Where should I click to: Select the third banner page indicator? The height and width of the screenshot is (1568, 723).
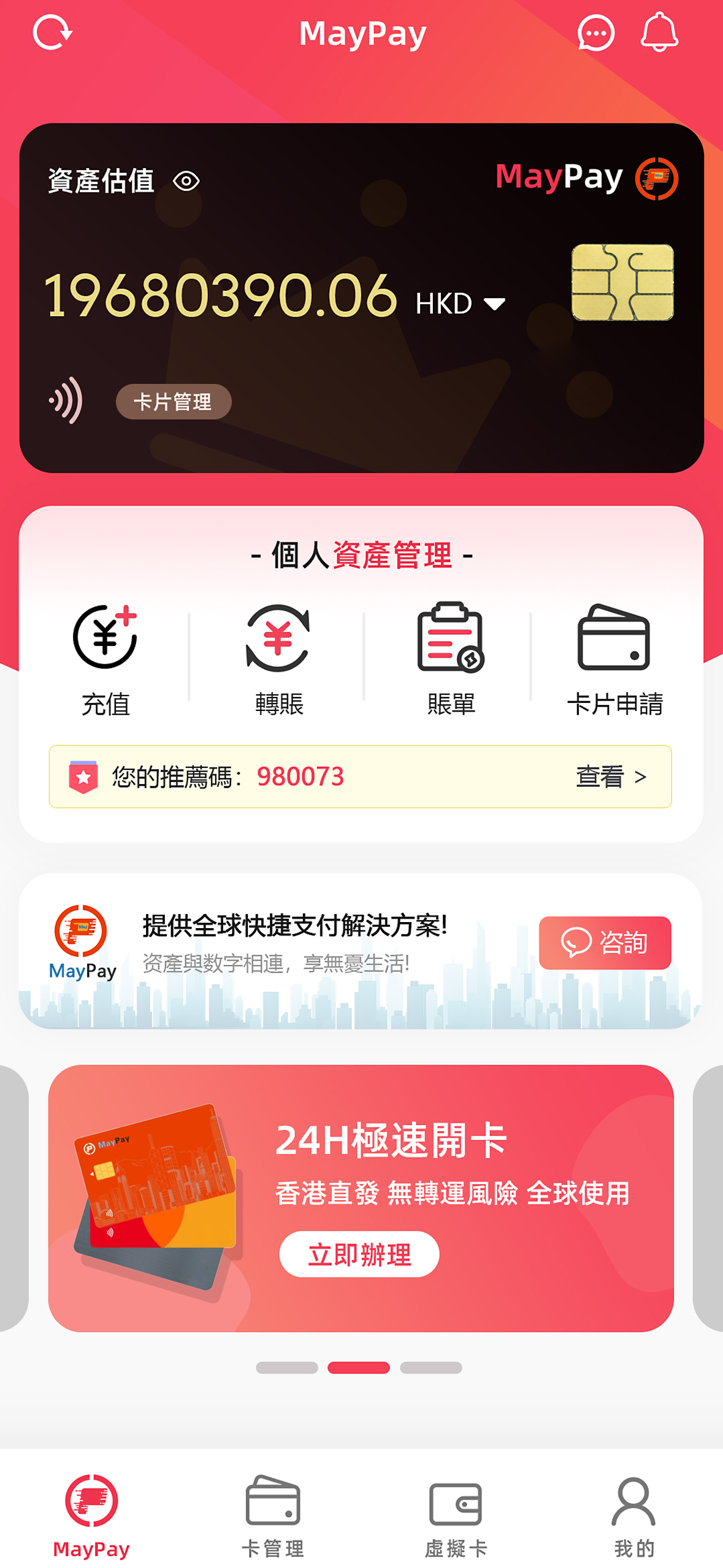430,1367
